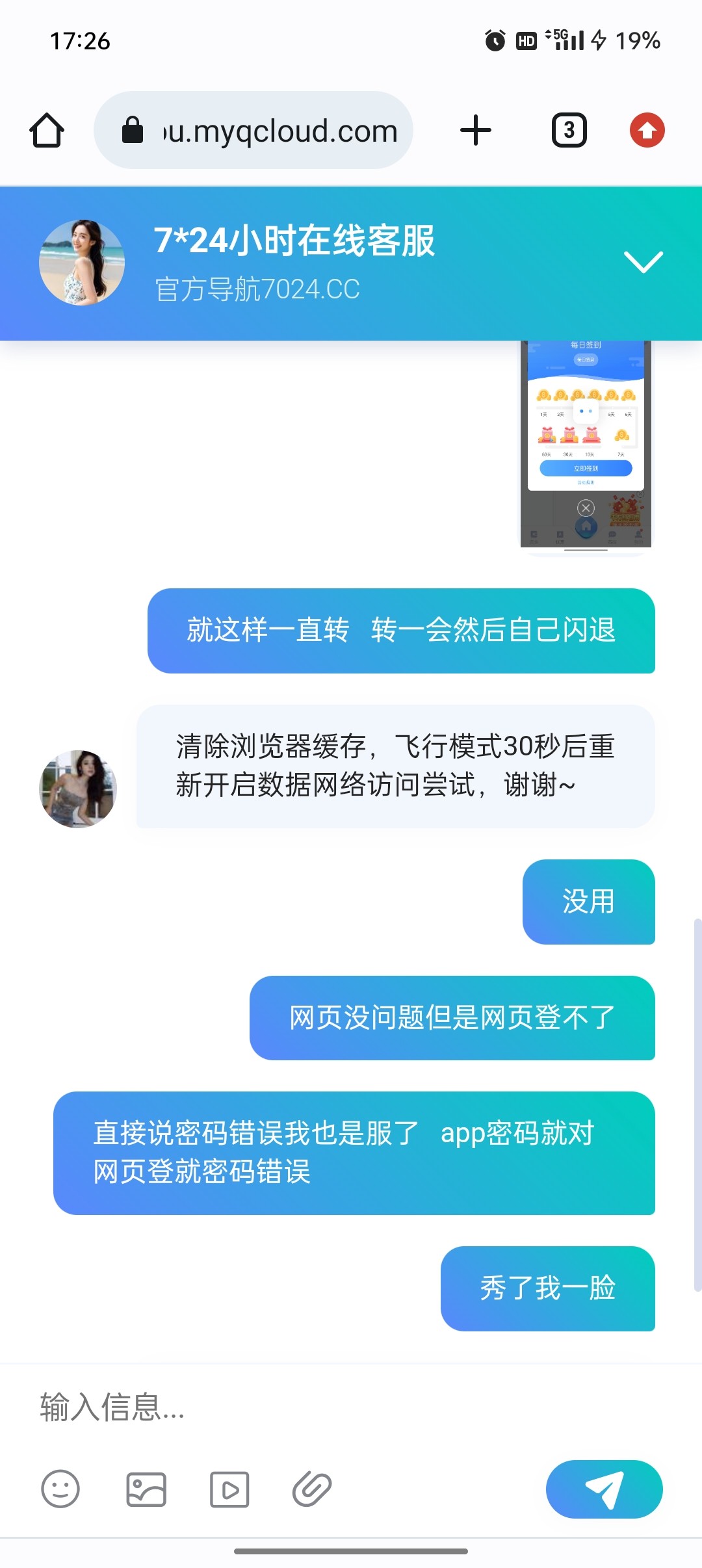Viewport: 702px width, 1568px height.
Task: Open the sent screenshot image
Action: [x=585, y=445]
